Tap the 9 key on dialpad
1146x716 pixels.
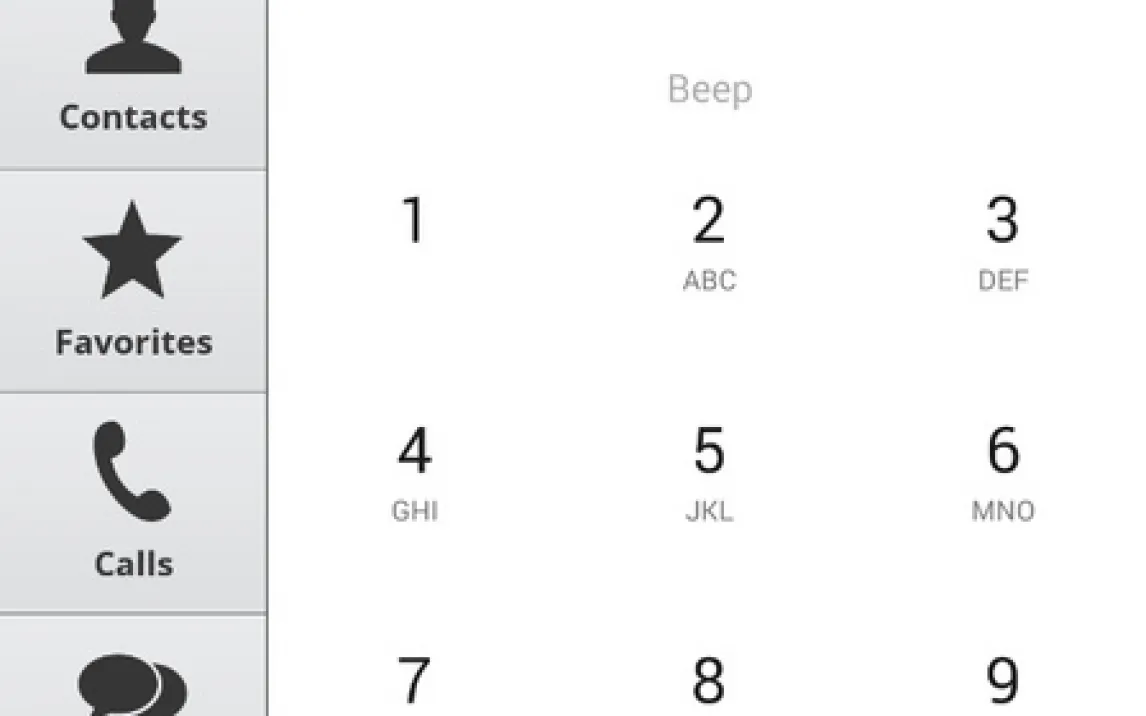coord(1002,680)
